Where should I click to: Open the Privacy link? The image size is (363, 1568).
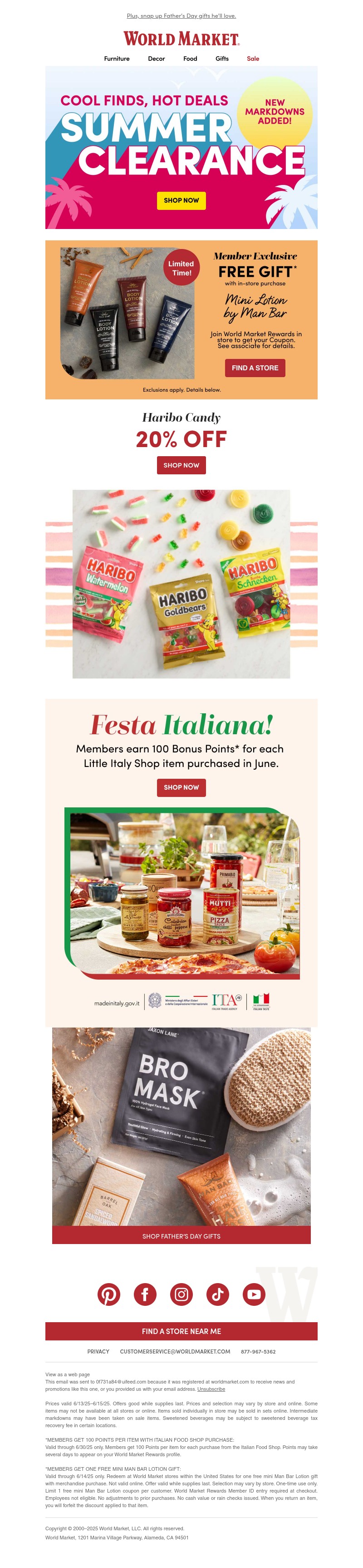pyautogui.click(x=98, y=1351)
